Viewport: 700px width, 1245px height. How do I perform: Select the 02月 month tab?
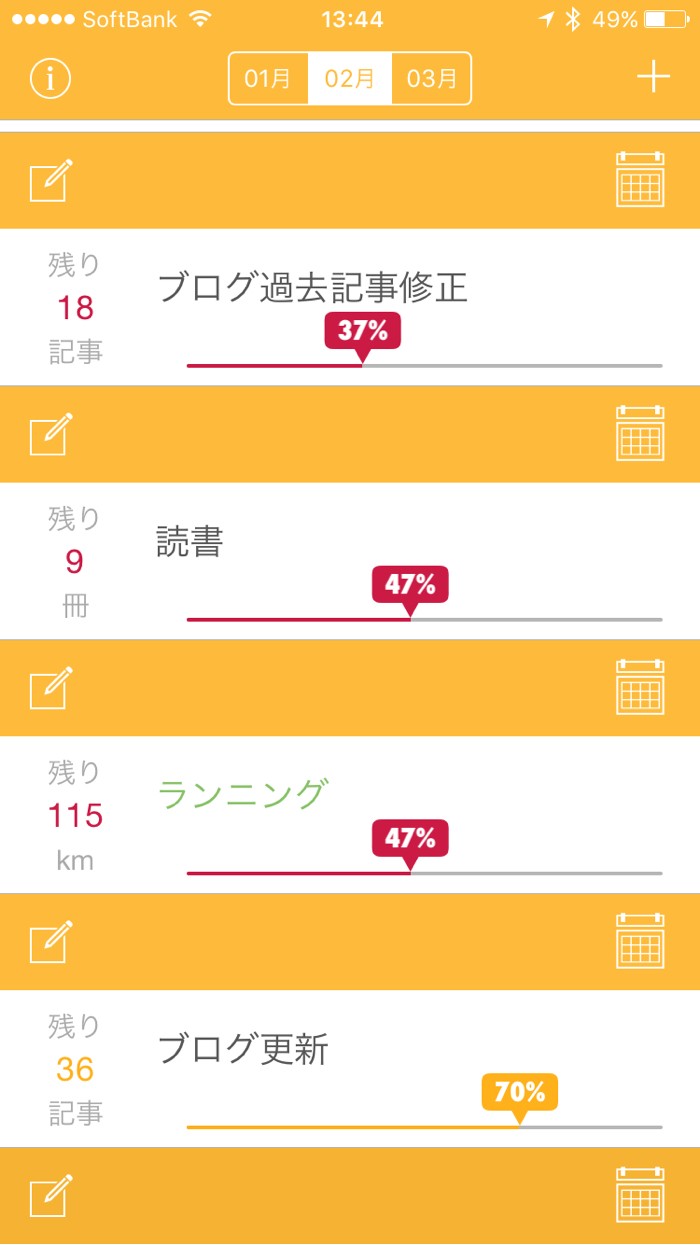coord(350,78)
